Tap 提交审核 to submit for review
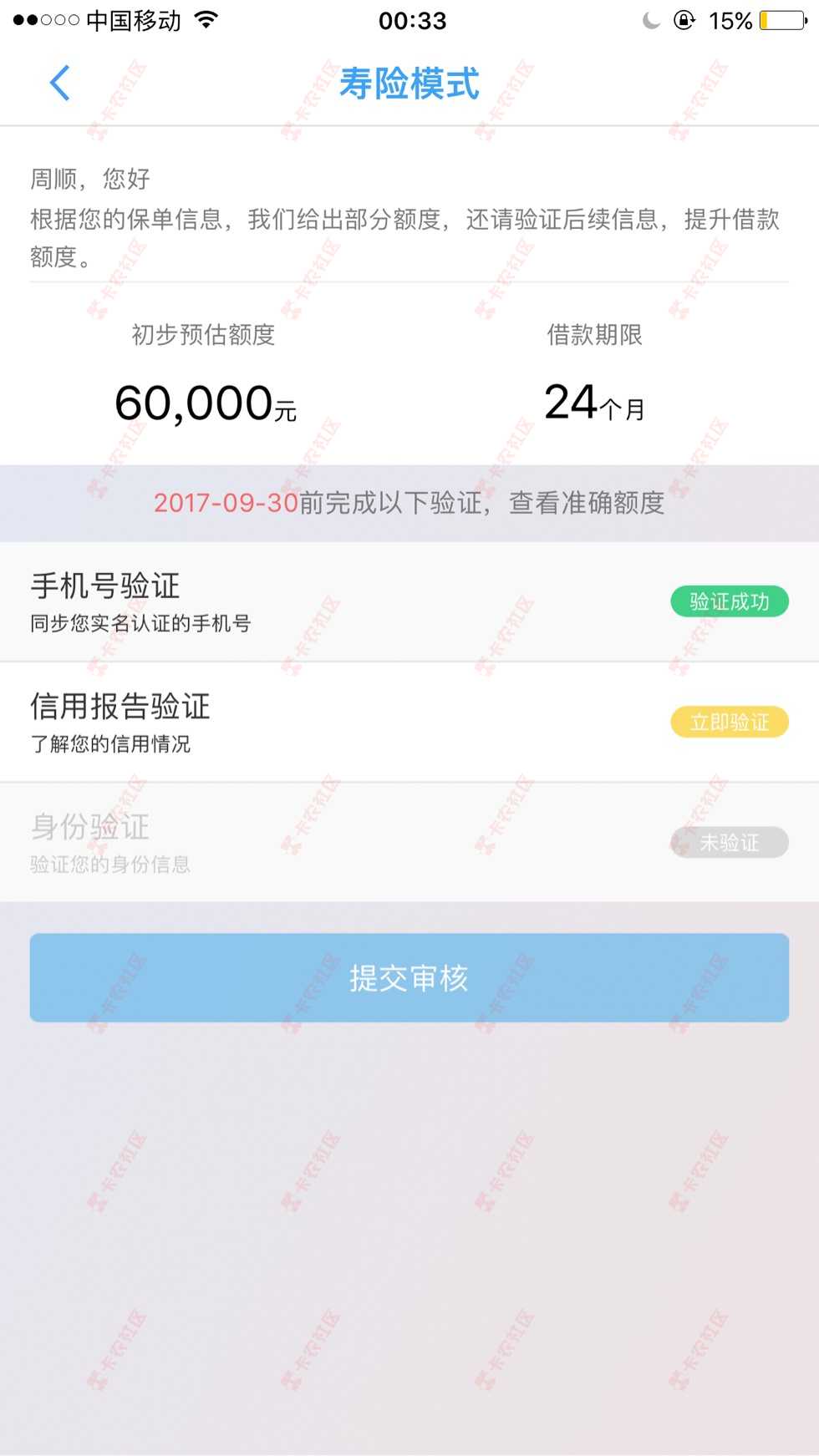This screenshot has height=1456, width=819. [x=409, y=977]
